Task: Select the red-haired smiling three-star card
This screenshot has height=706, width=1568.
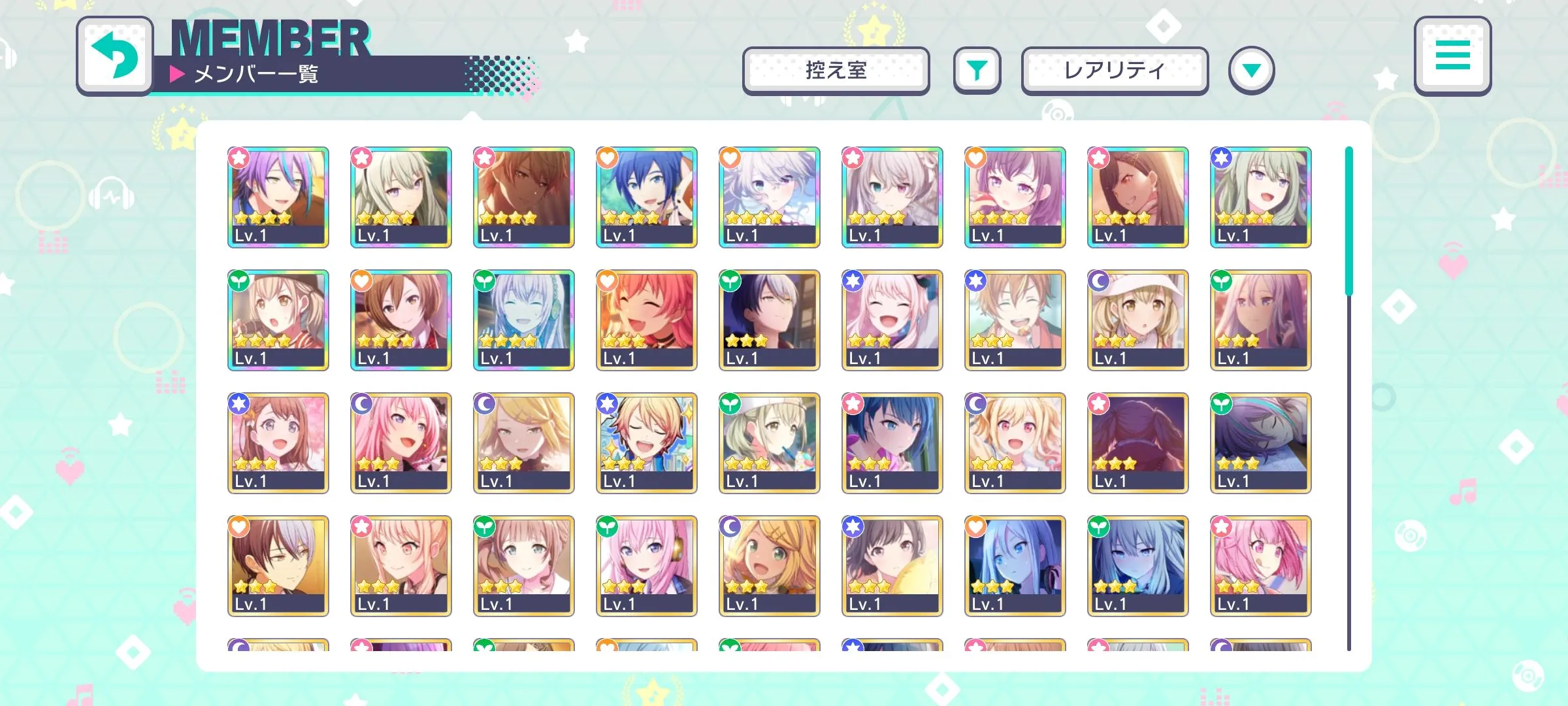Action: (646, 320)
